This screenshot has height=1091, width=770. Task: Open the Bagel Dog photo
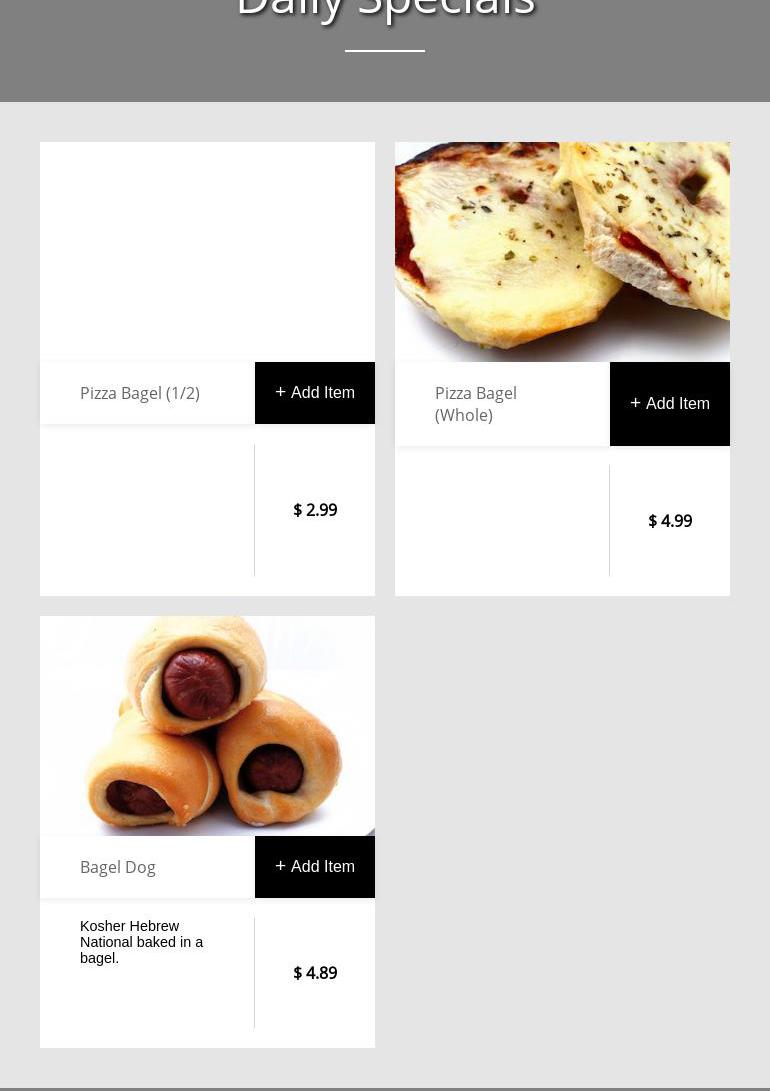[207, 726]
